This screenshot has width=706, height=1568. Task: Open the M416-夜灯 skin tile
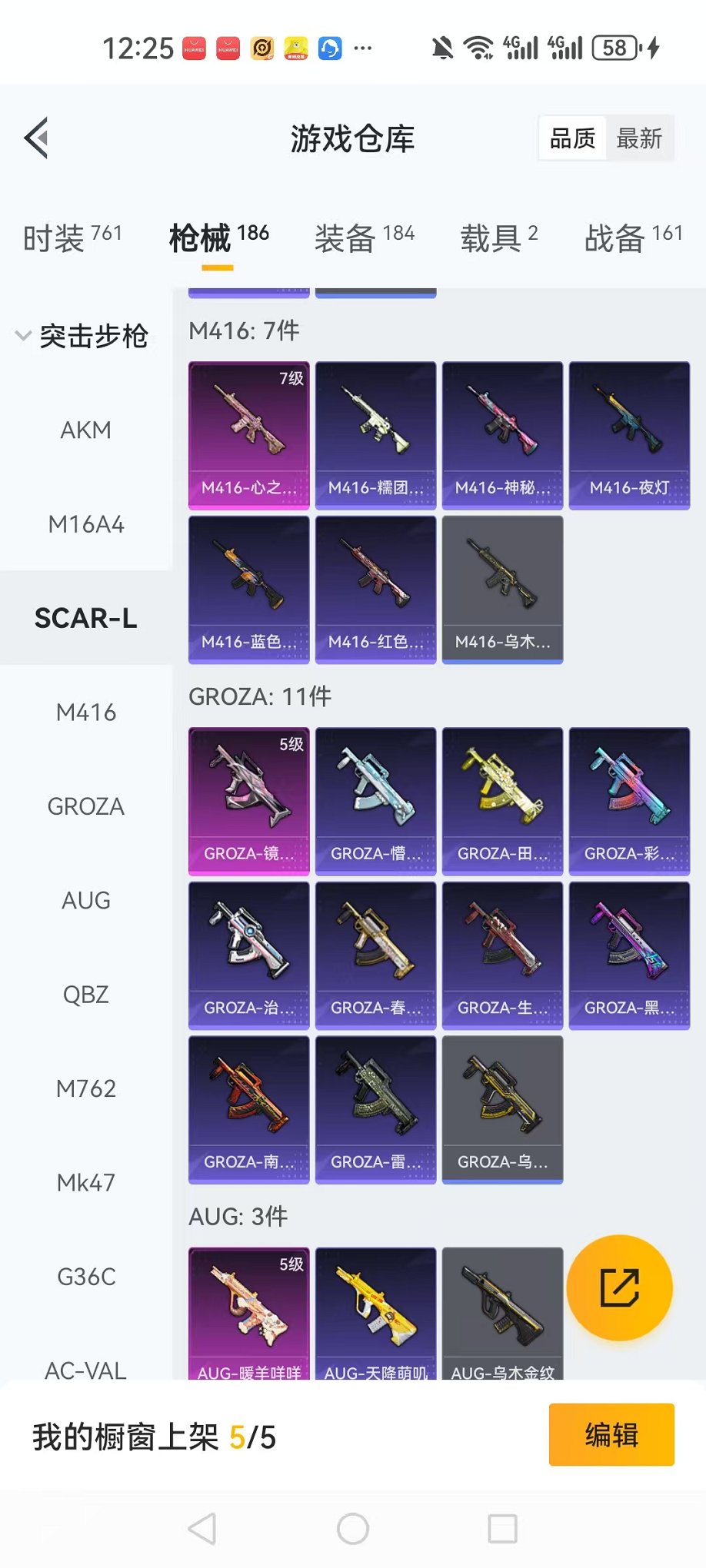[x=629, y=435]
